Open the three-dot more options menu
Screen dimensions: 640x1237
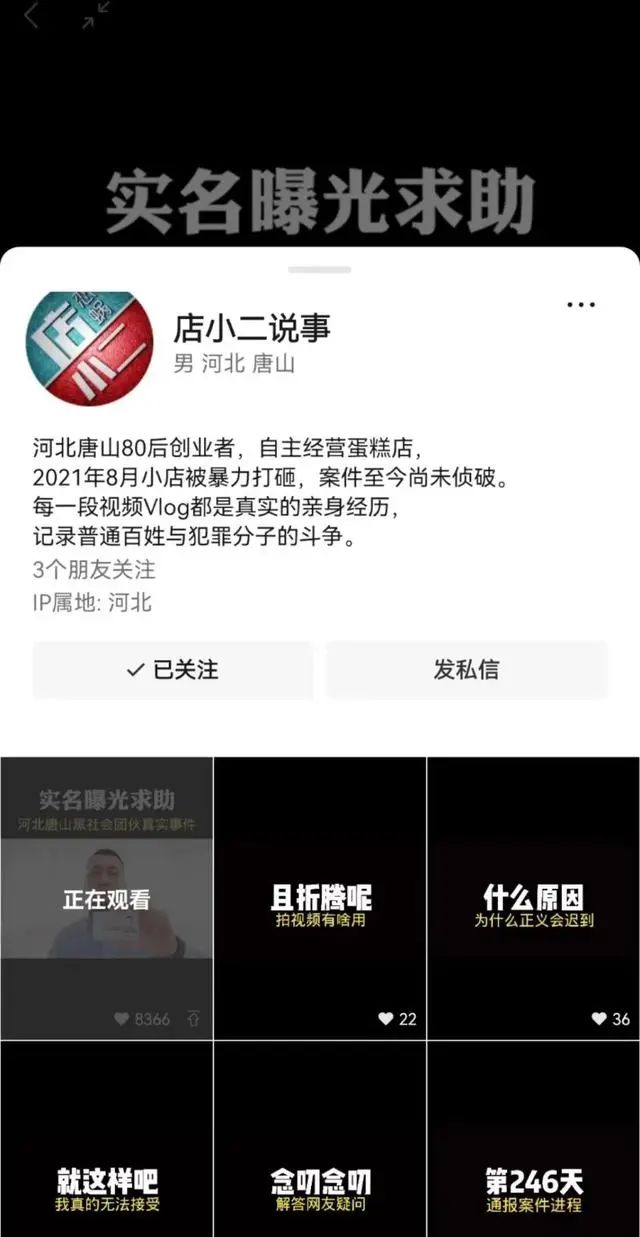tap(581, 304)
